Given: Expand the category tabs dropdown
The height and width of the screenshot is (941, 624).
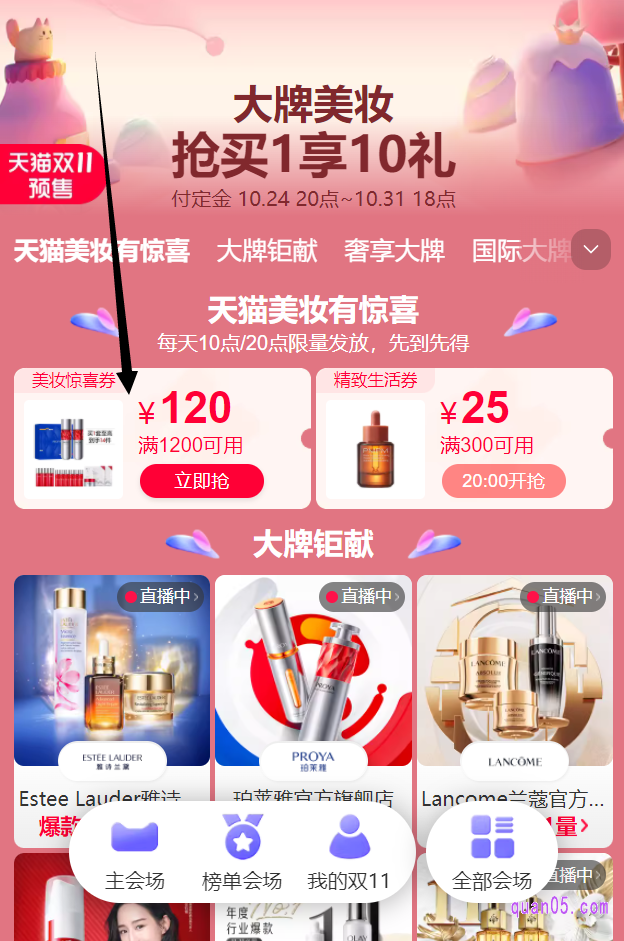Looking at the screenshot, I should pos(590,250).
